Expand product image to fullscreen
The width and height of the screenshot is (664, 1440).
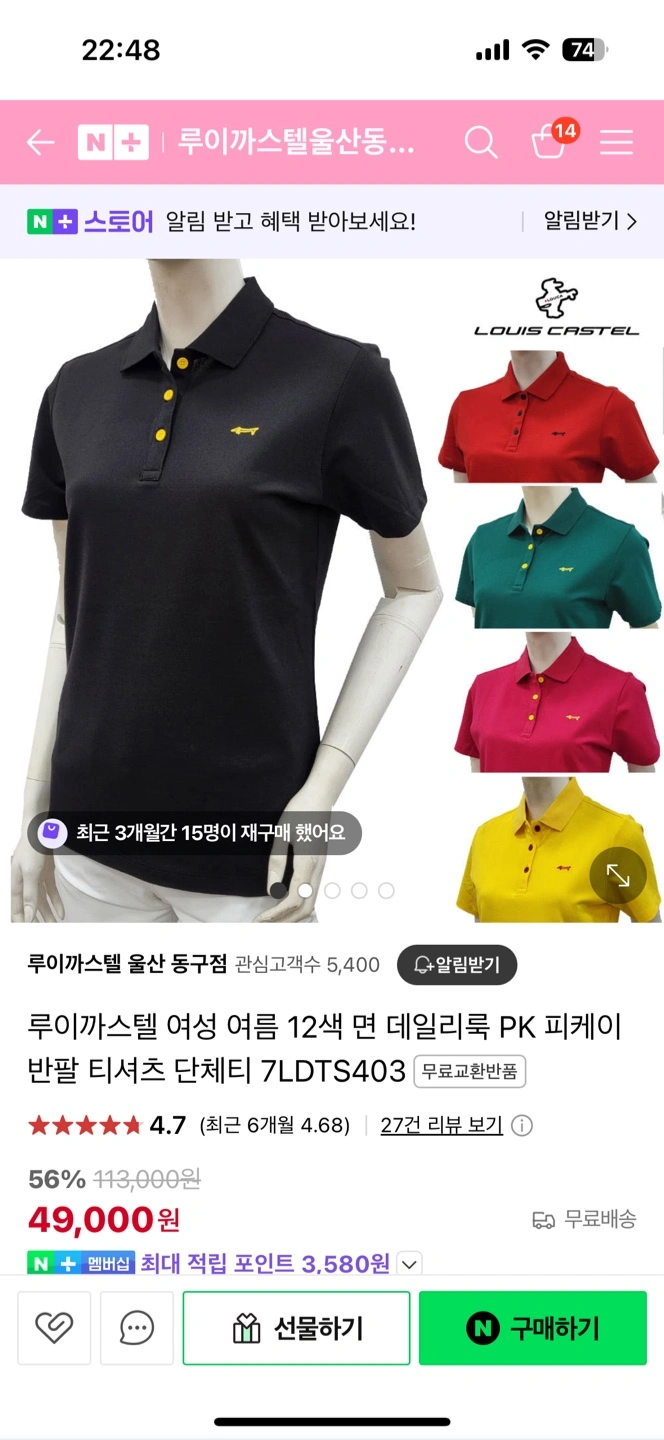(618, 876)
